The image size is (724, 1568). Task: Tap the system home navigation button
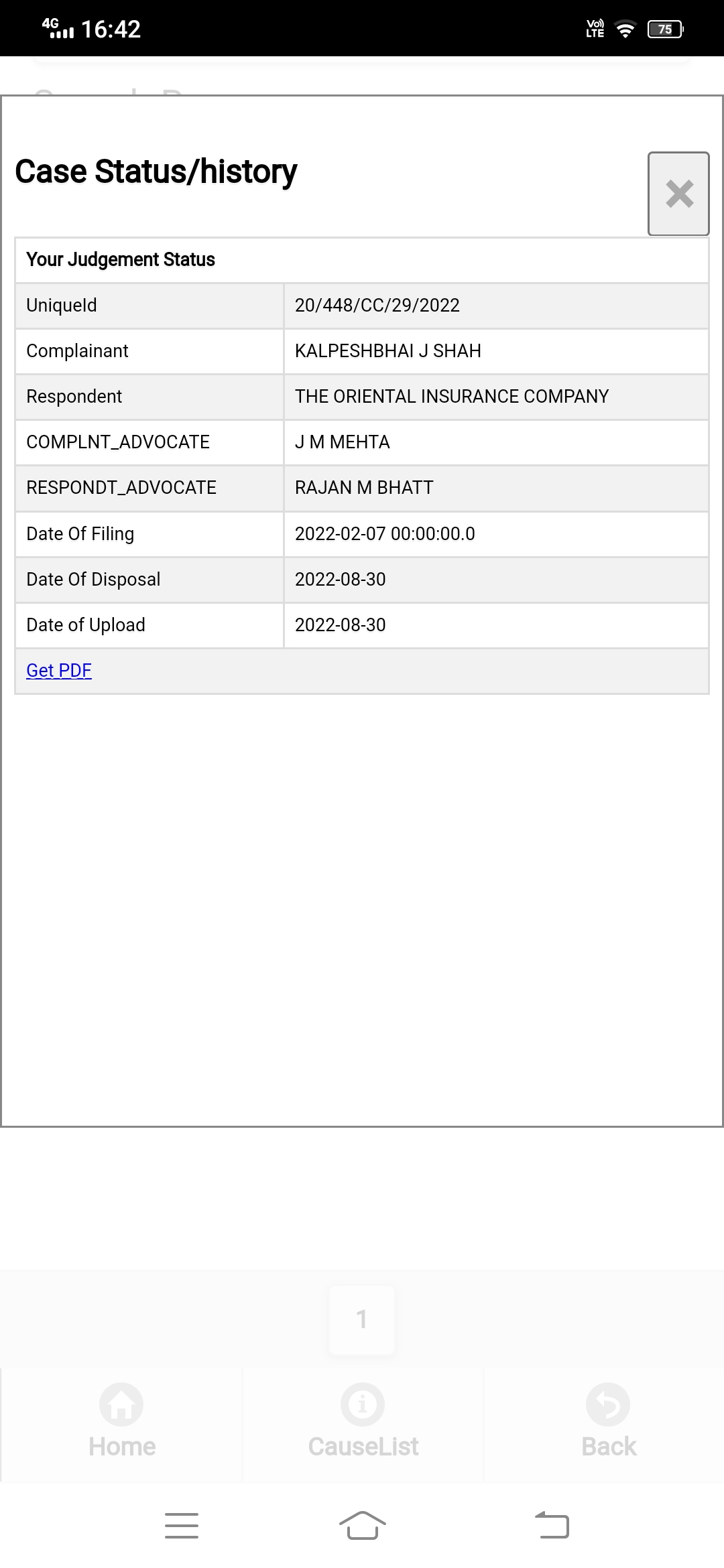coord(362,1525)
